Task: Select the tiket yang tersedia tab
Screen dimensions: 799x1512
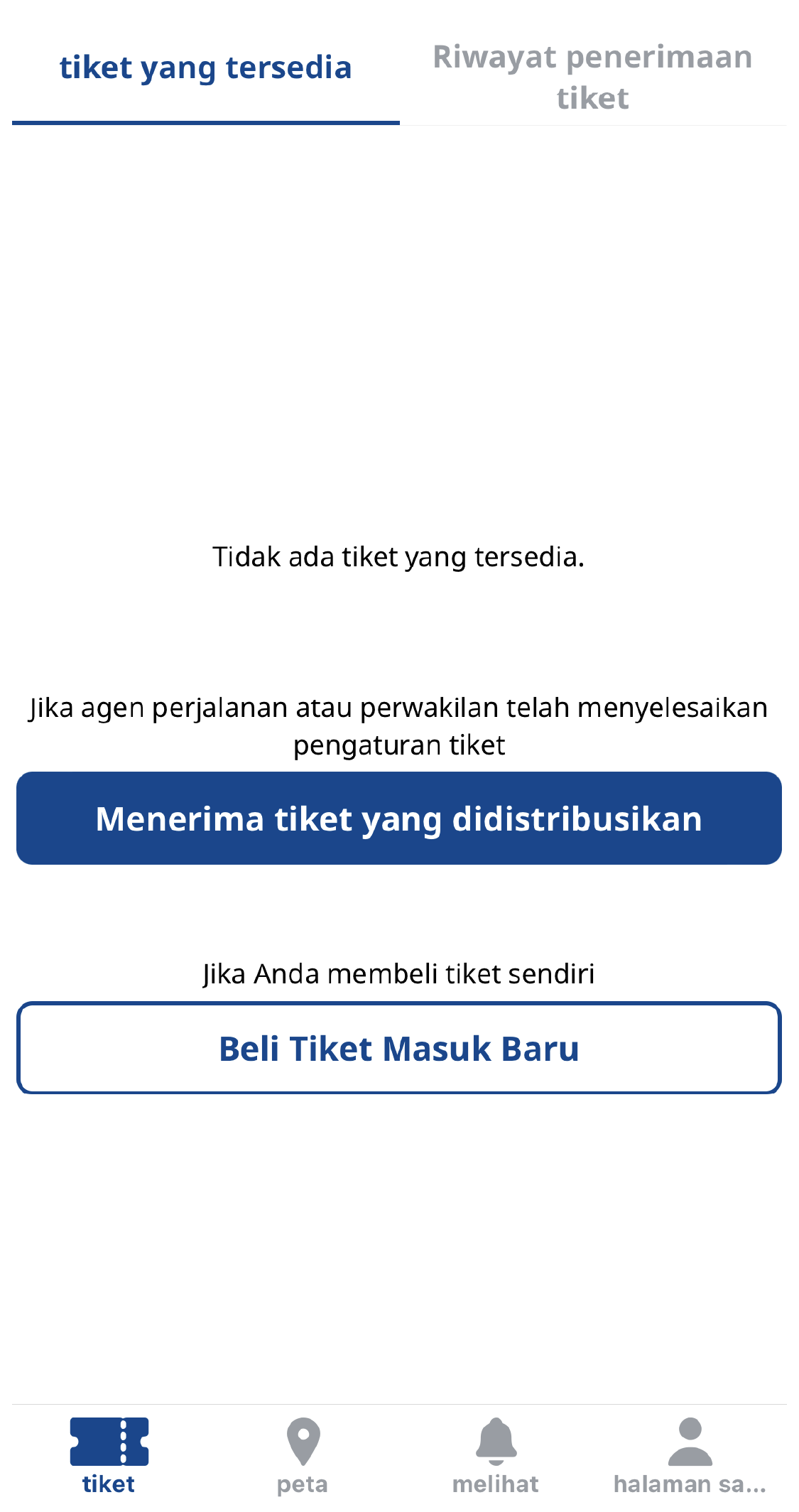Action: (206, 68)
